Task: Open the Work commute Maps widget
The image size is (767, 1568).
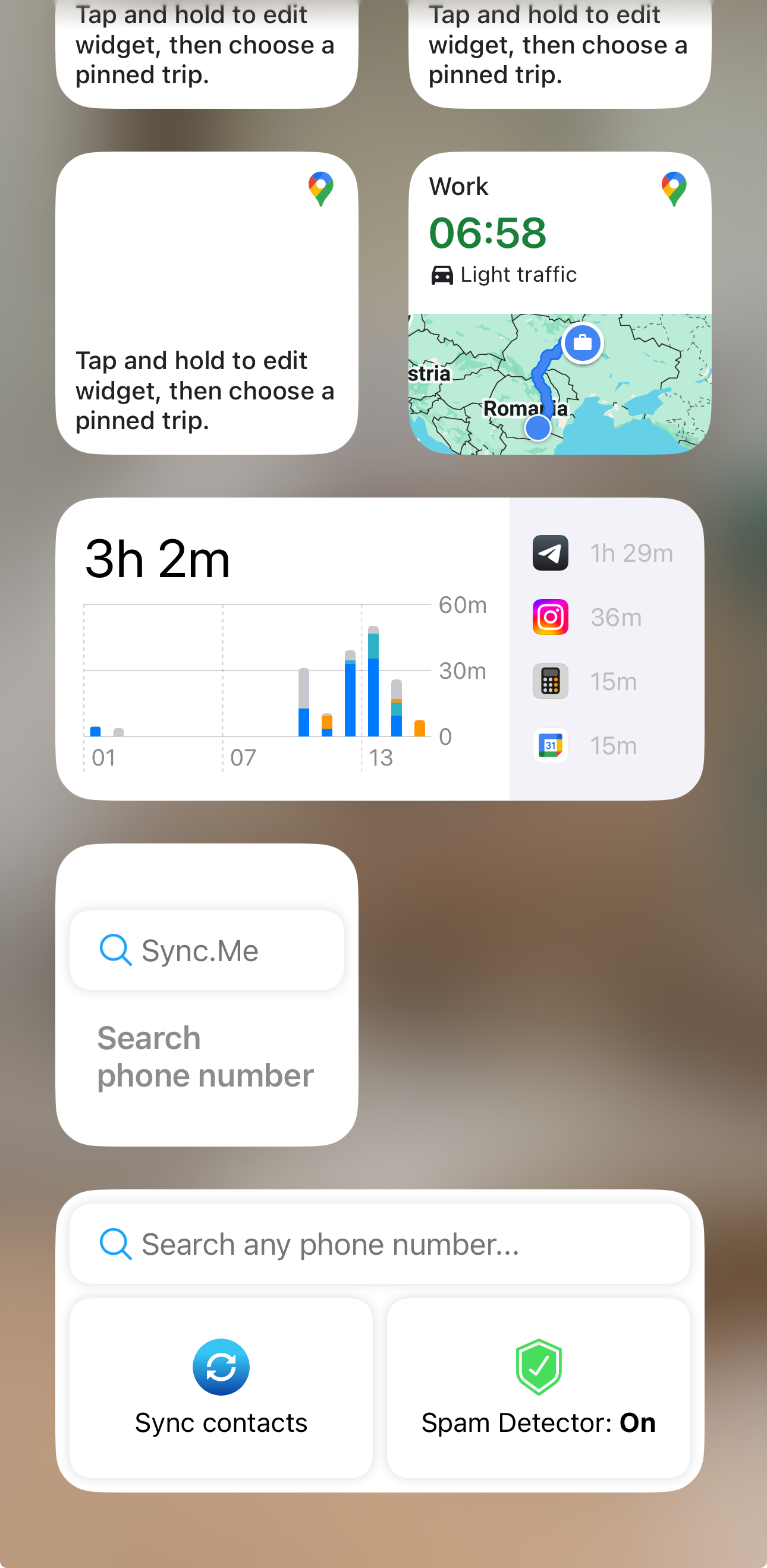Action: click(x=559, y=303)
